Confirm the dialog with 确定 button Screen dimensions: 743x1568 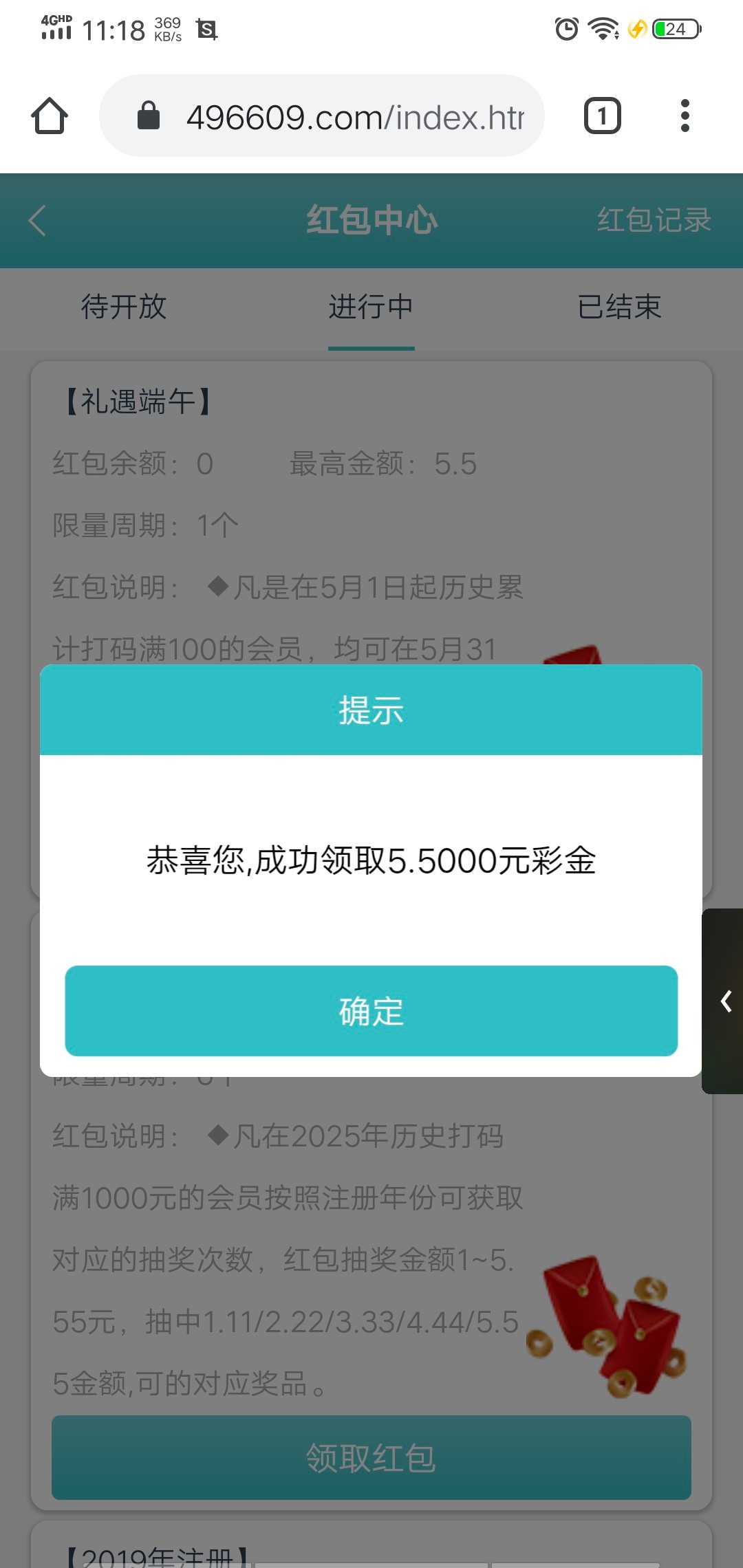tap(371, 1010)
